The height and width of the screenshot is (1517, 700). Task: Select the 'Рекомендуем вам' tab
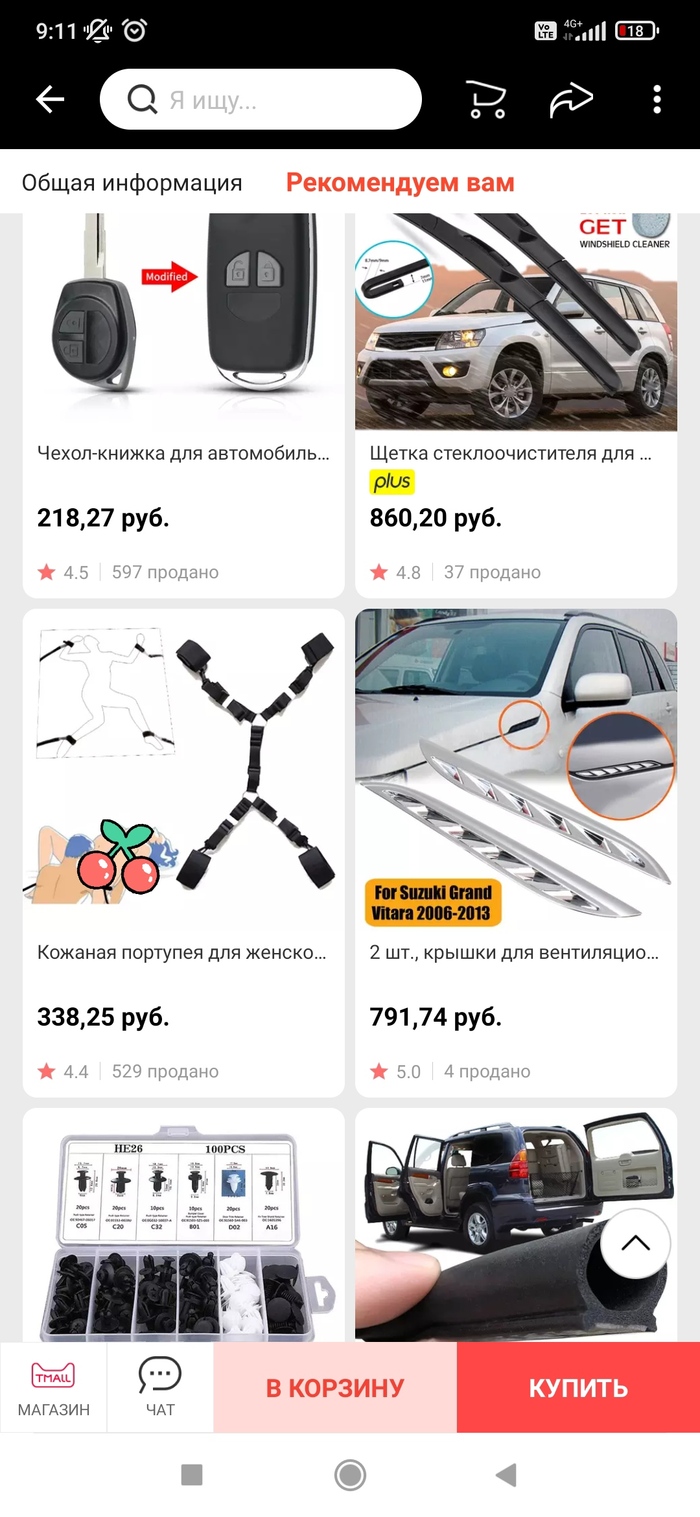pyautogui.click(x=400, y=183)
